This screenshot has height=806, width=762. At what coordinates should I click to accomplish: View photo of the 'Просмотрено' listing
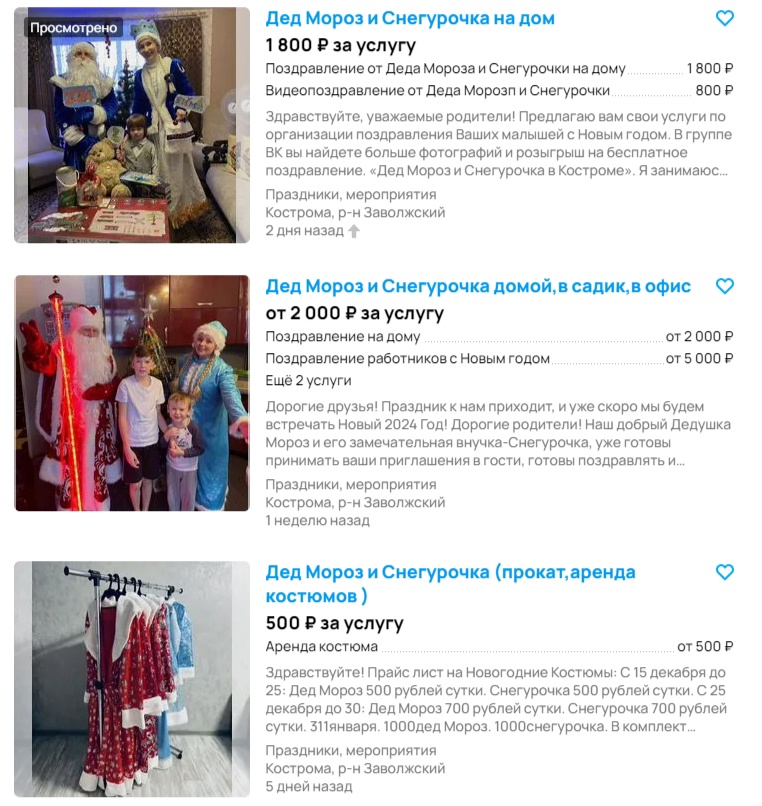pos(132,125)
